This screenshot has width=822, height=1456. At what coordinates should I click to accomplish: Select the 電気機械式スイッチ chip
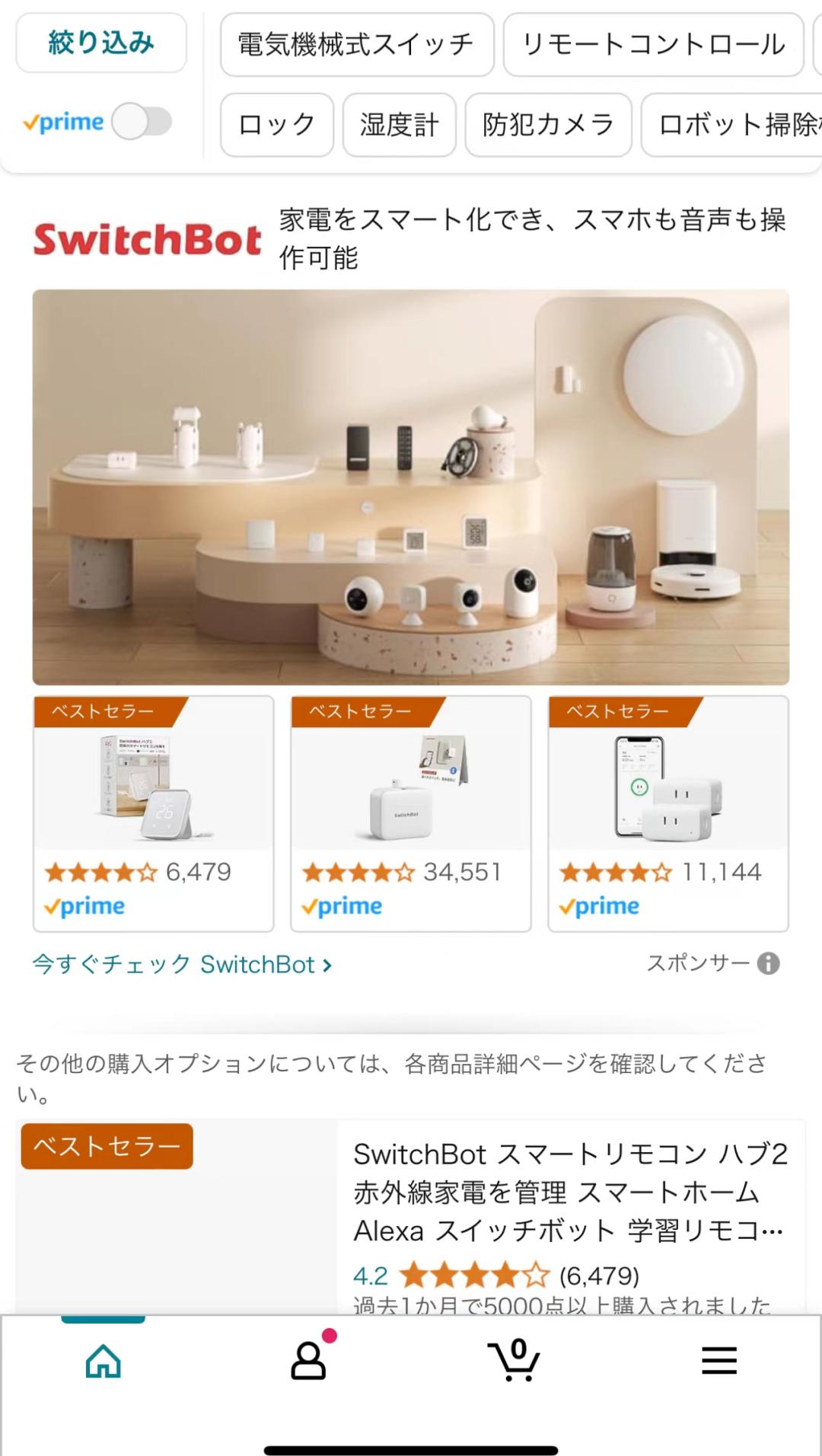pos(356,45)
